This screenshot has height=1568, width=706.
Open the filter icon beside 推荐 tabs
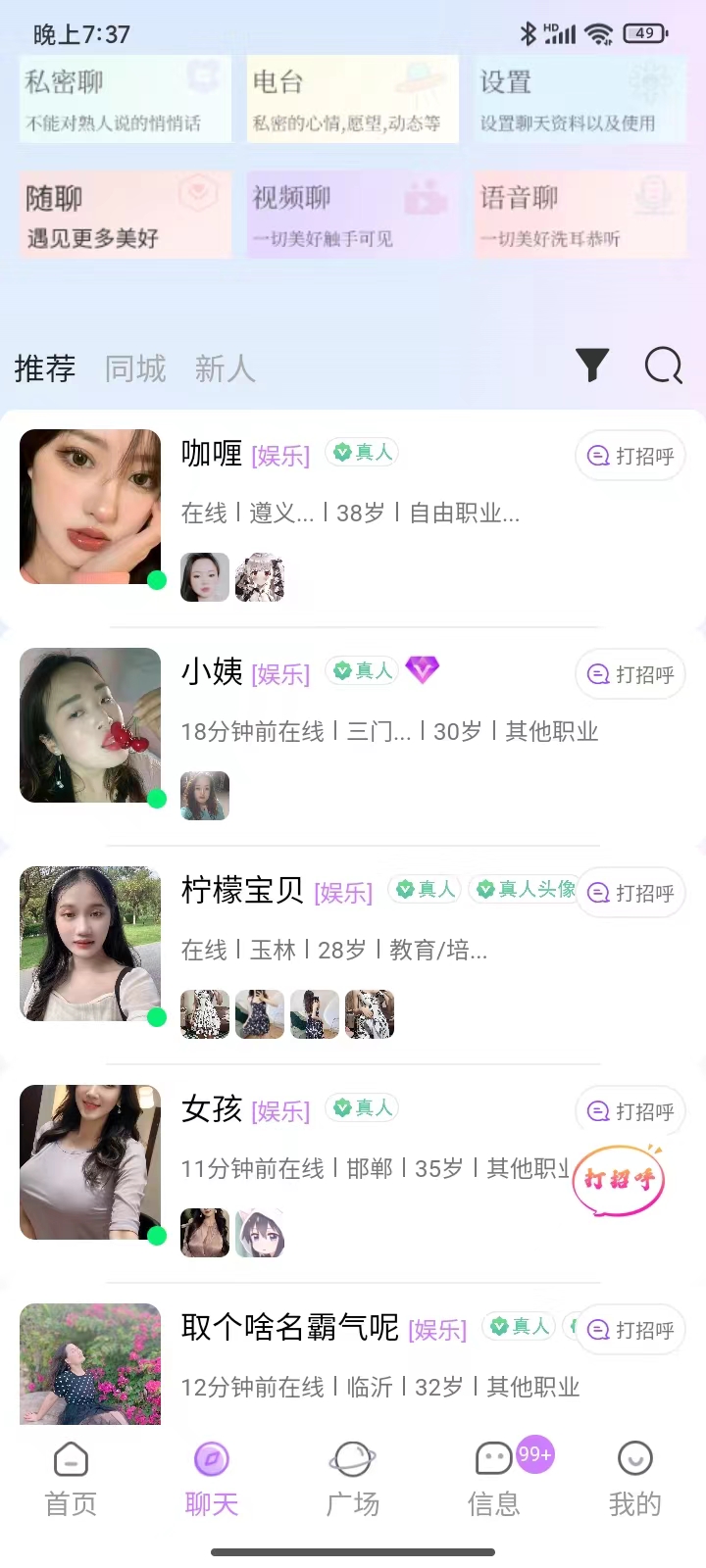click(591, 366)
